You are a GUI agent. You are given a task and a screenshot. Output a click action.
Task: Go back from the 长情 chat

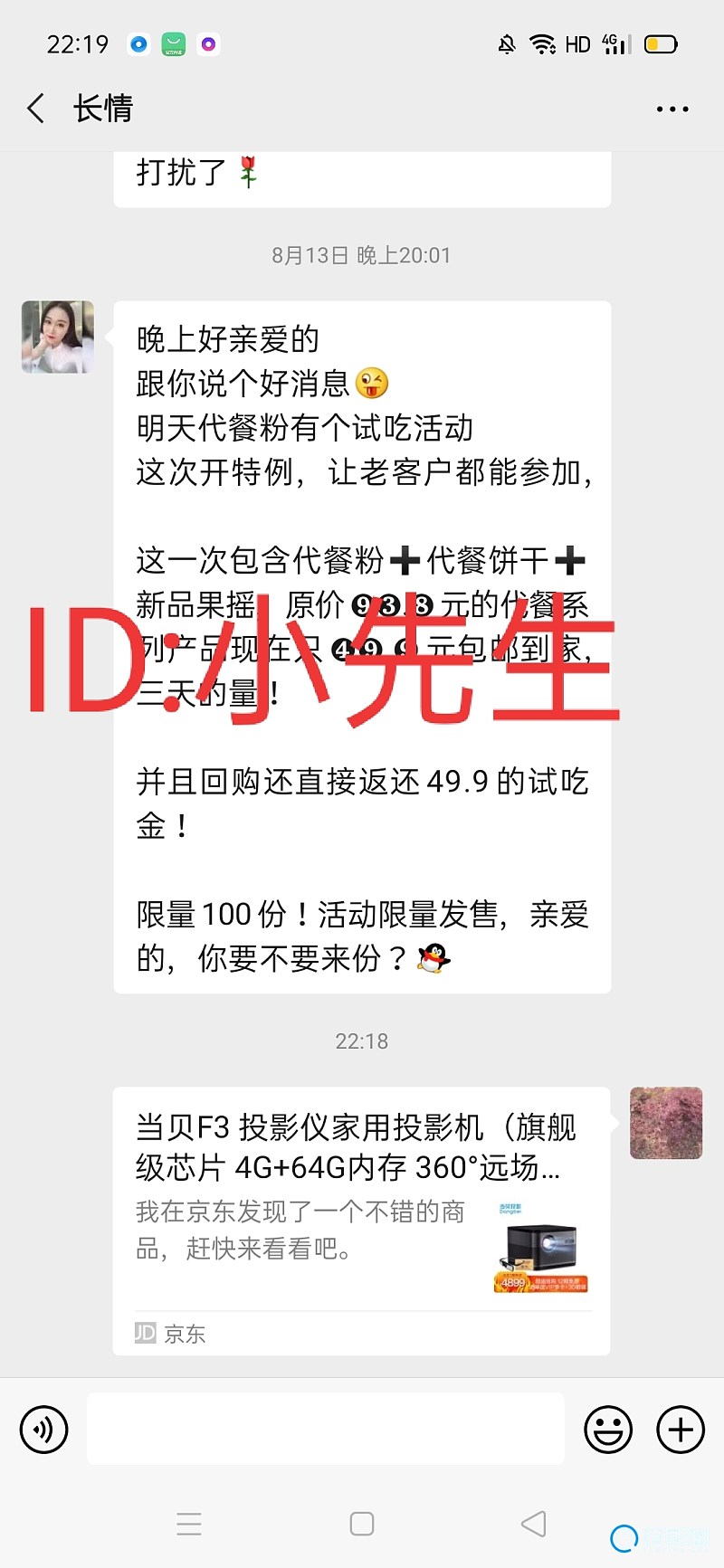36,109
